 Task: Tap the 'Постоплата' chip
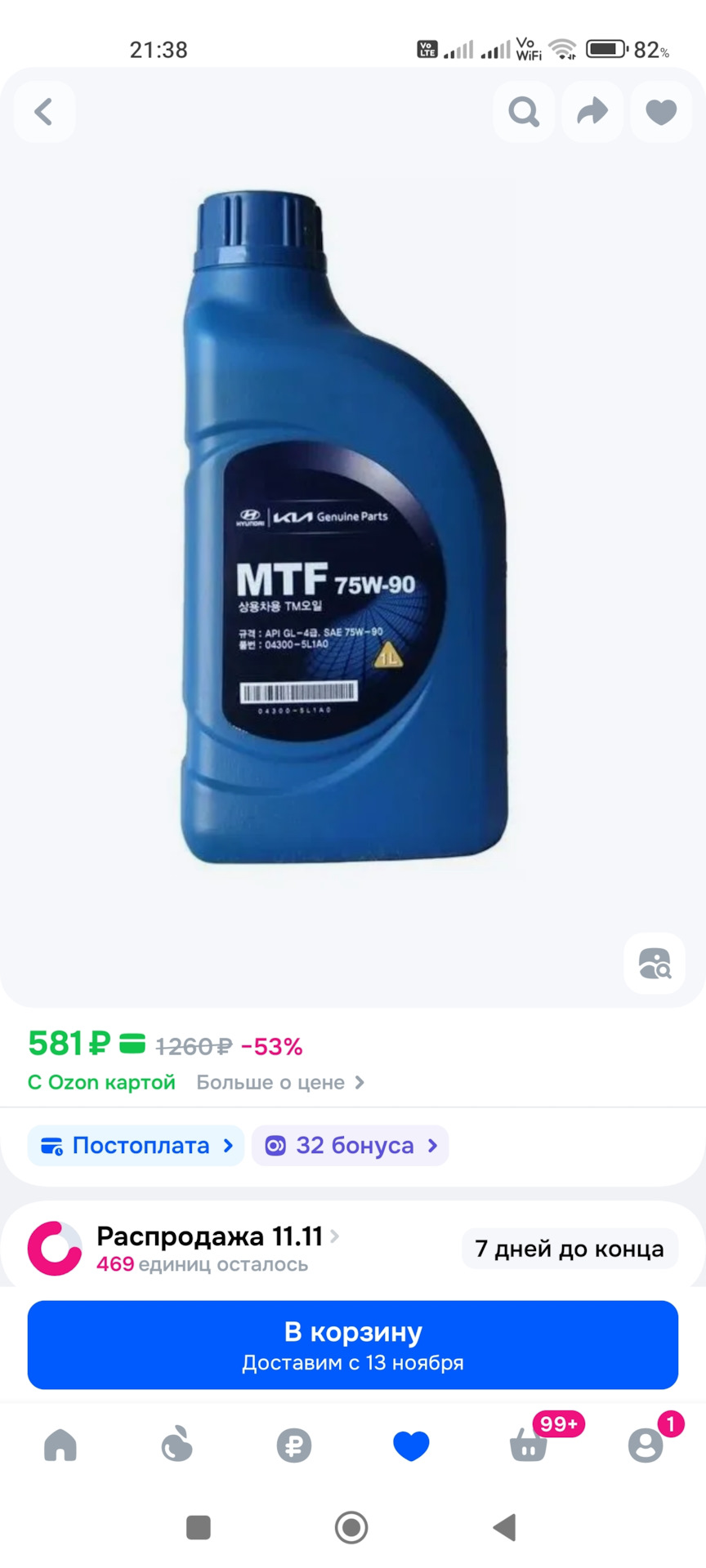[x=136, y=1146]
